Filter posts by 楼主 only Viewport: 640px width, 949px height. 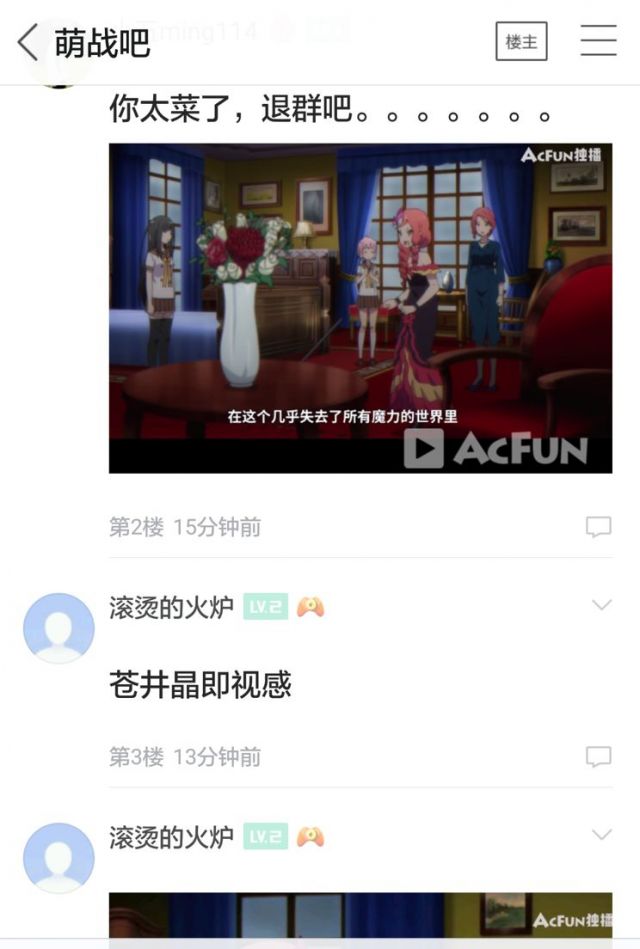(x=521, y=42)
